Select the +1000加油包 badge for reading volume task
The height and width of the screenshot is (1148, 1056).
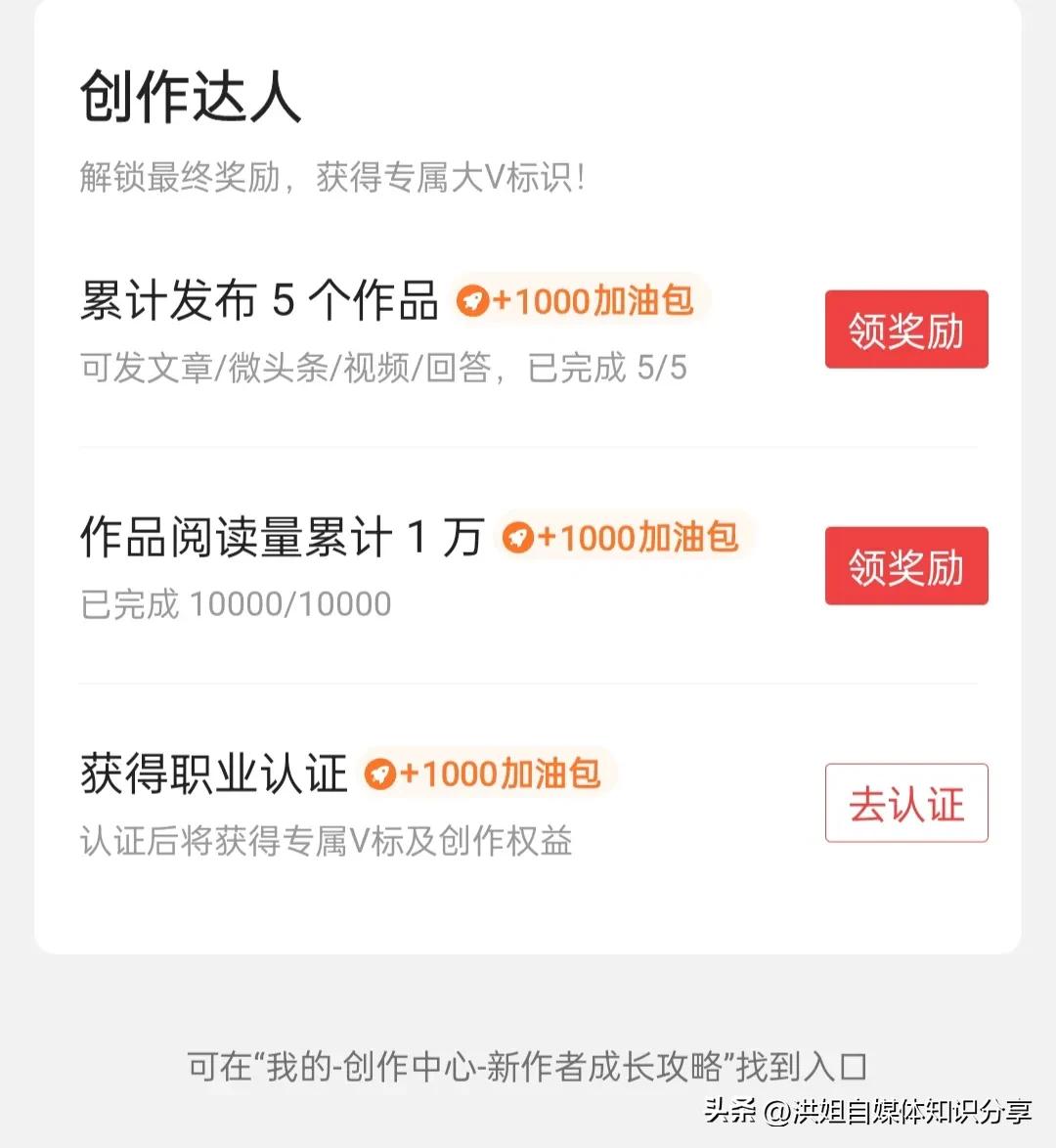coord(624,538)
